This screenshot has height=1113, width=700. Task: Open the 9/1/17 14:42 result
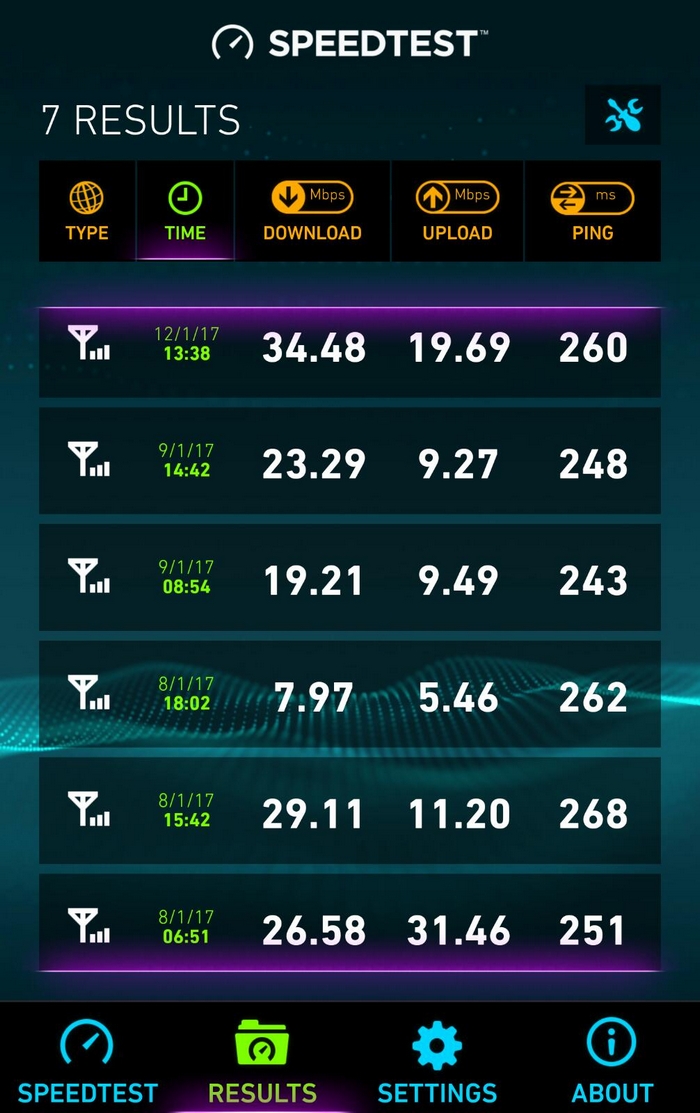pyautogui.click(x=350, y=464)
